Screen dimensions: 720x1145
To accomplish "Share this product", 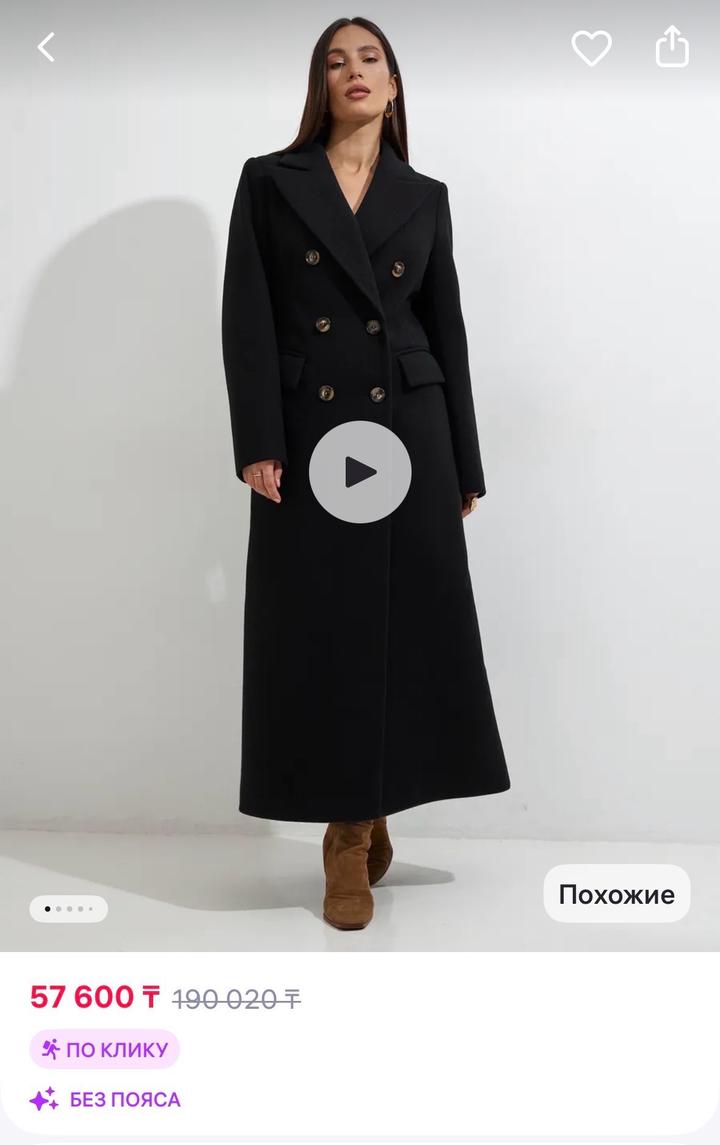I will [x=672, y=46].
